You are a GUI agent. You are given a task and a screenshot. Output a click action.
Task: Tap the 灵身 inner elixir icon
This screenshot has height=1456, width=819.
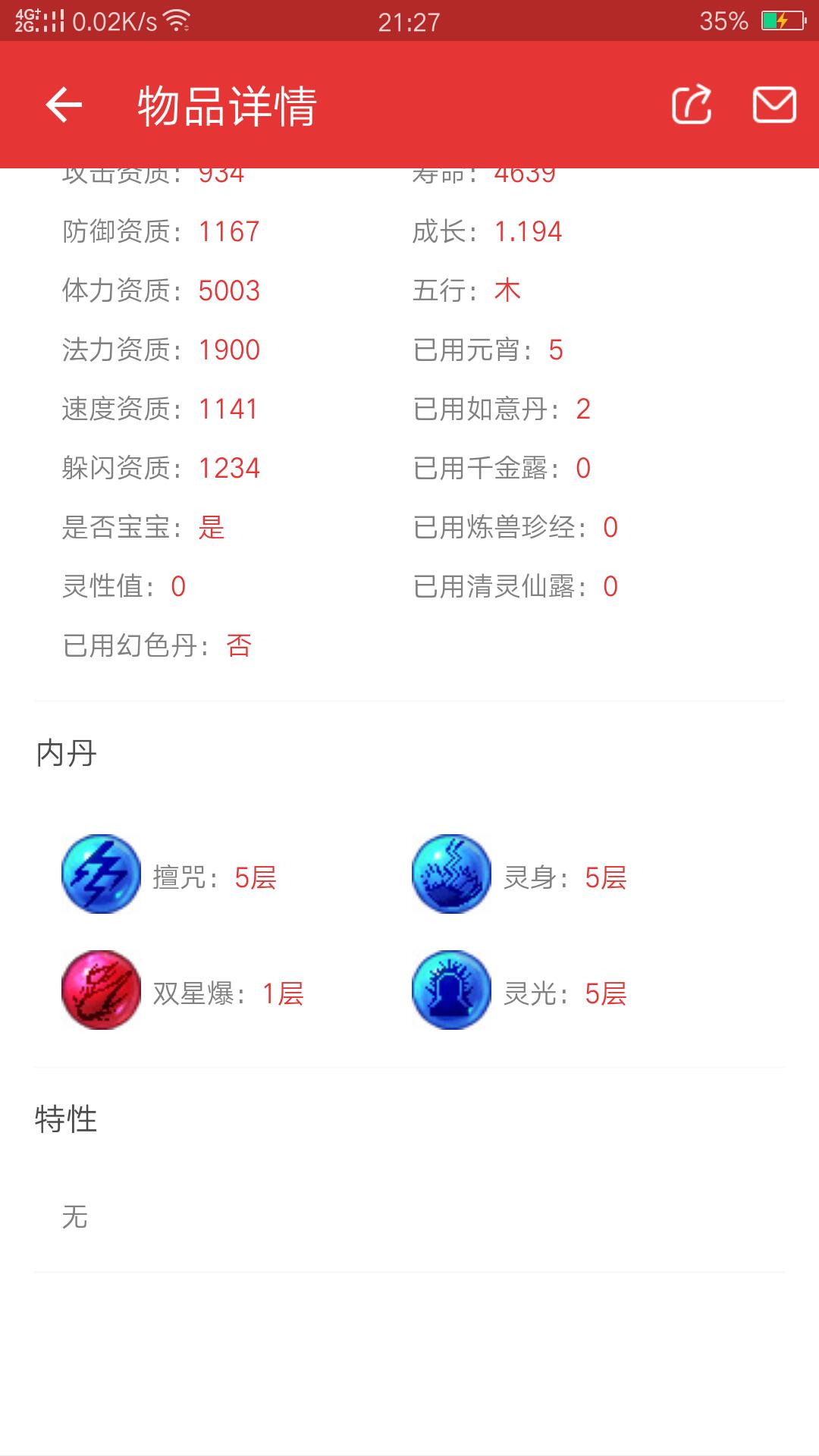[451, 874]
